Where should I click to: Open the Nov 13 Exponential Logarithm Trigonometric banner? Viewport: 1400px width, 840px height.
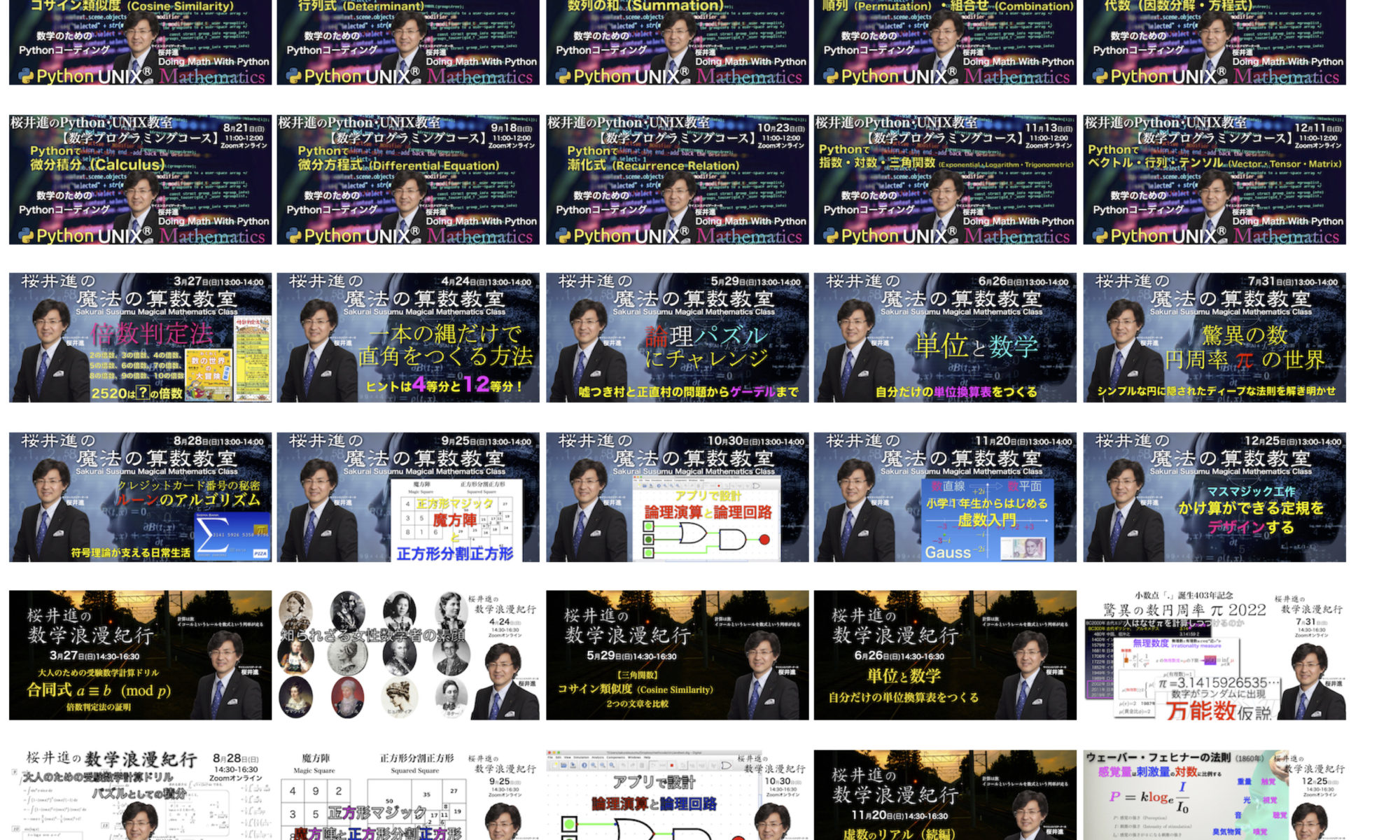[945, 180]
